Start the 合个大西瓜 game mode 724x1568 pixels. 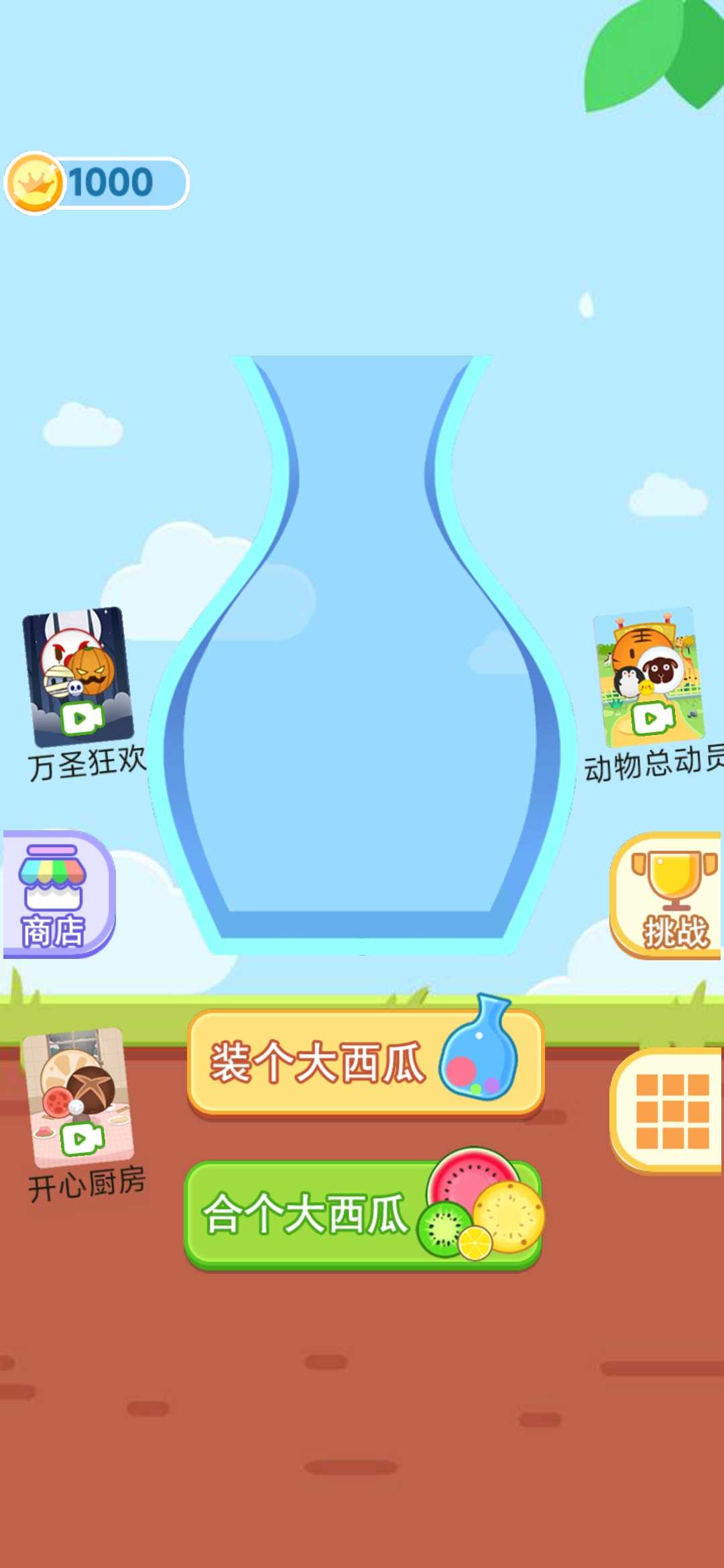click(363, 1213)
